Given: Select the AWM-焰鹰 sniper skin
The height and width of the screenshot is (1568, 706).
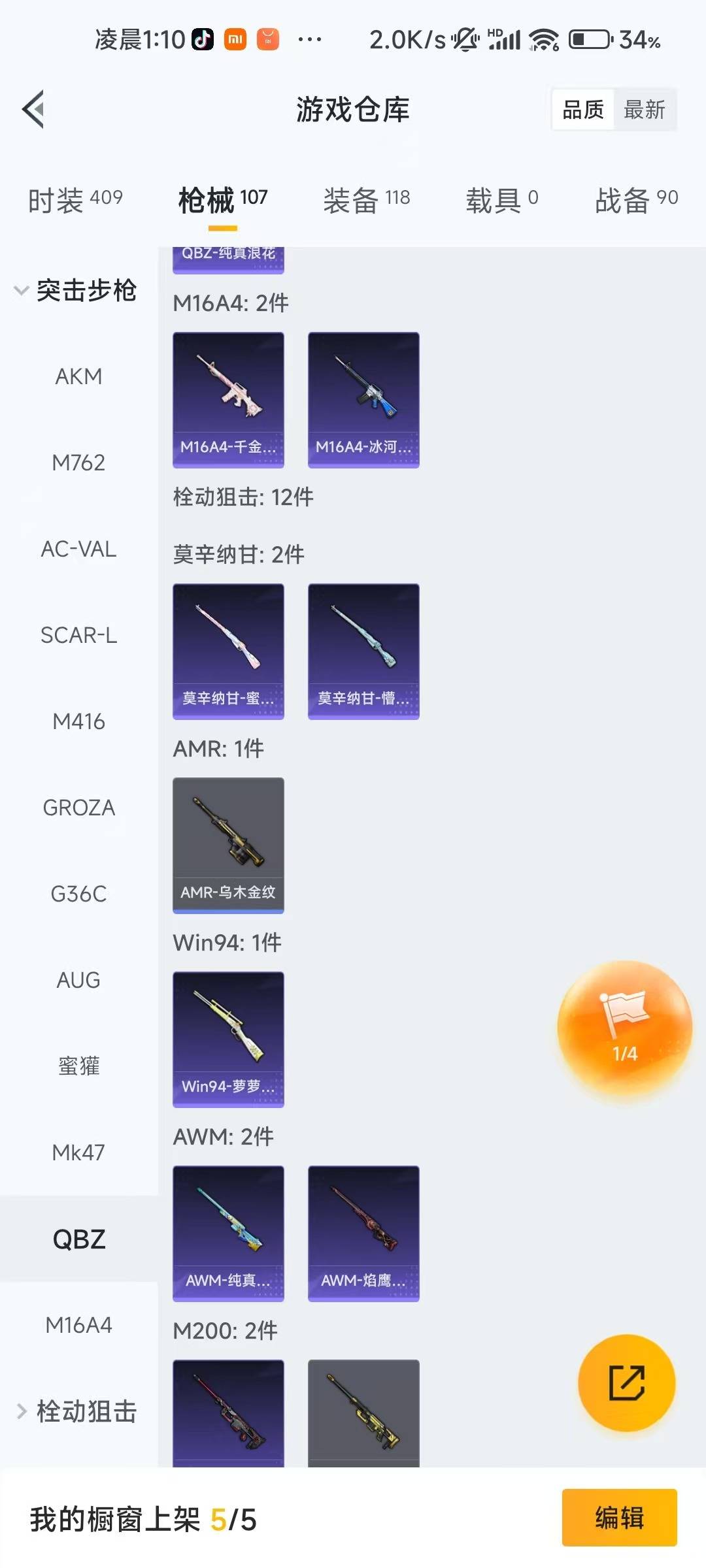Looking at the screenshot, I should [x=363, y=1233].
